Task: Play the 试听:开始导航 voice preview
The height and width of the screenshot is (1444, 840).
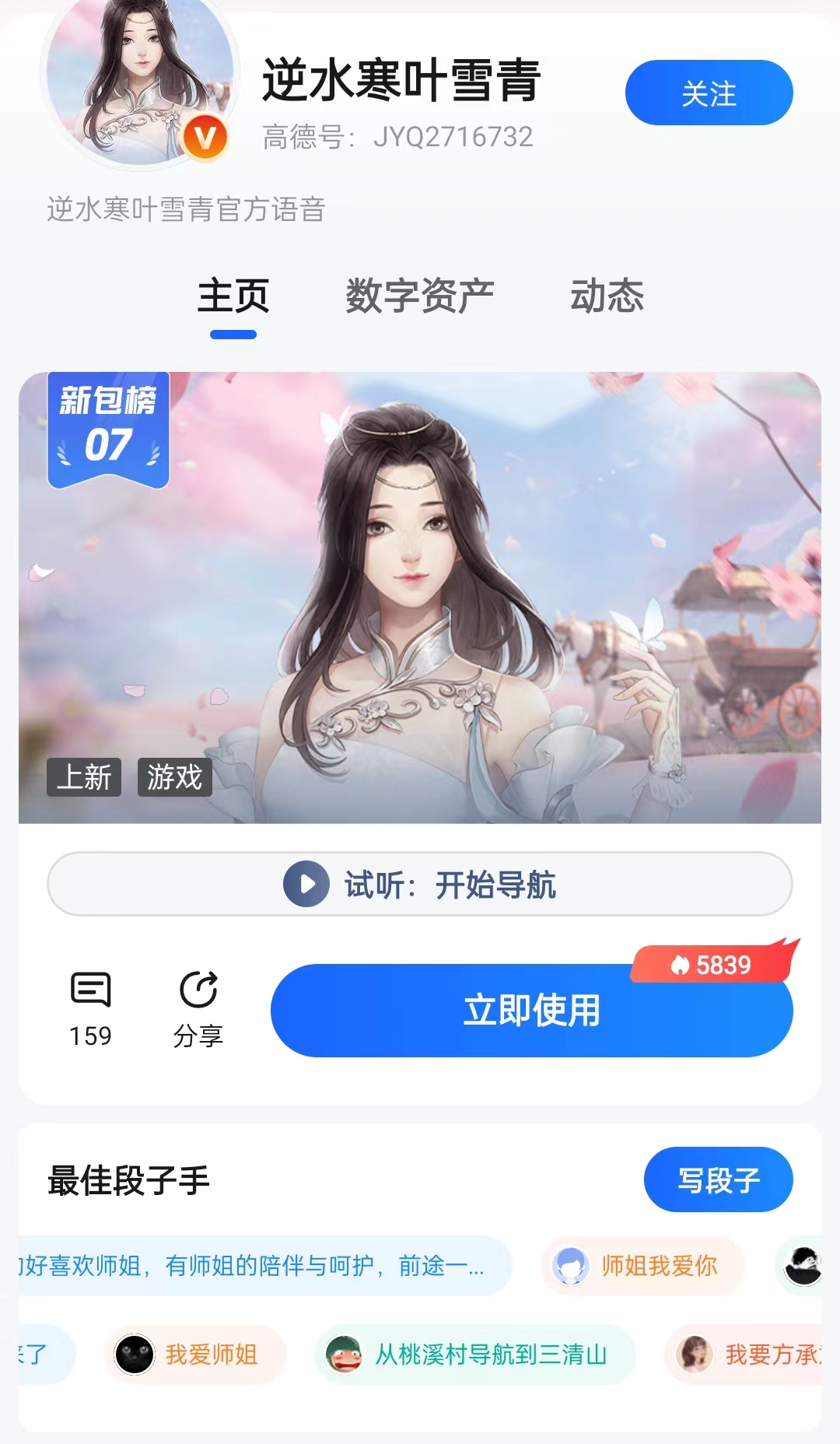Action: tap(420, 884)
